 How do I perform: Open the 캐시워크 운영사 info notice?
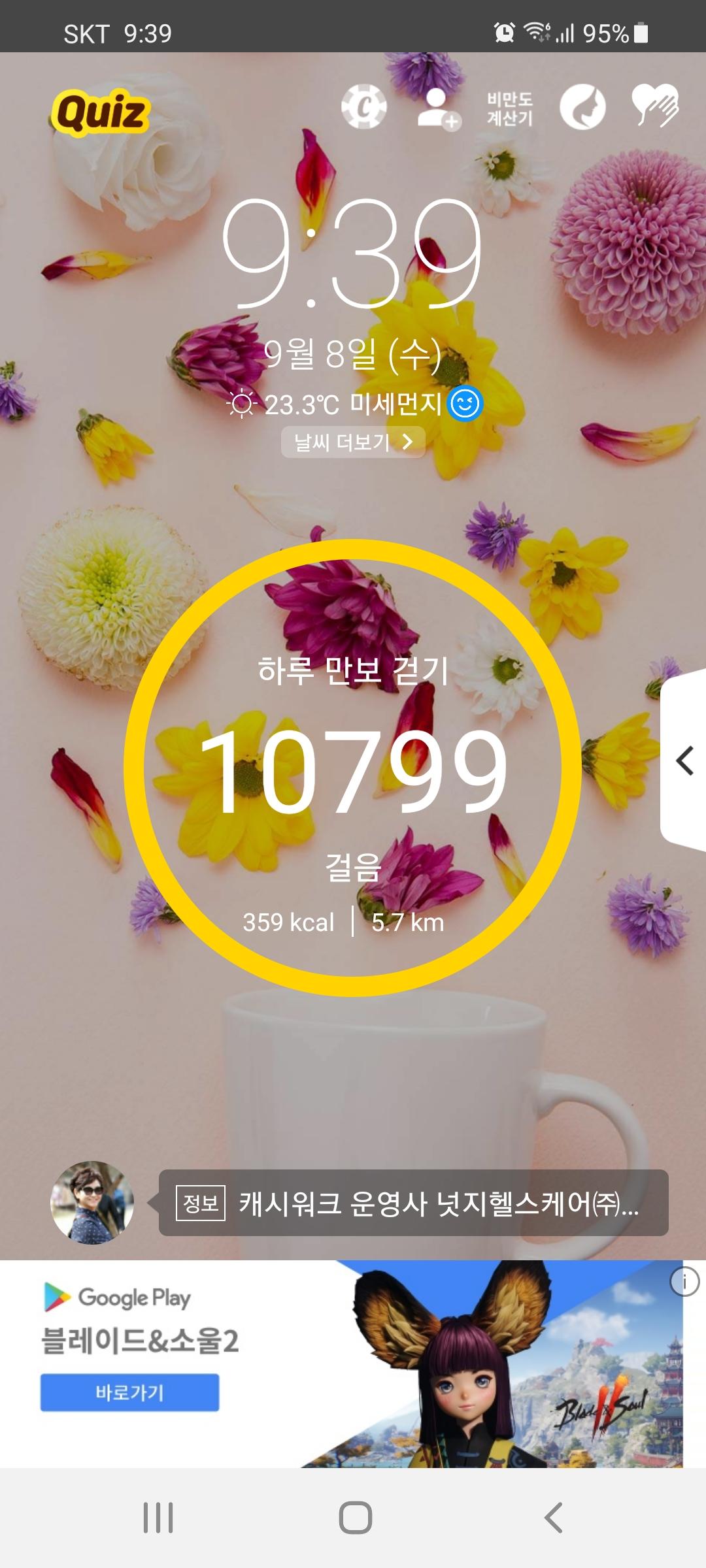coord(413,1203)
